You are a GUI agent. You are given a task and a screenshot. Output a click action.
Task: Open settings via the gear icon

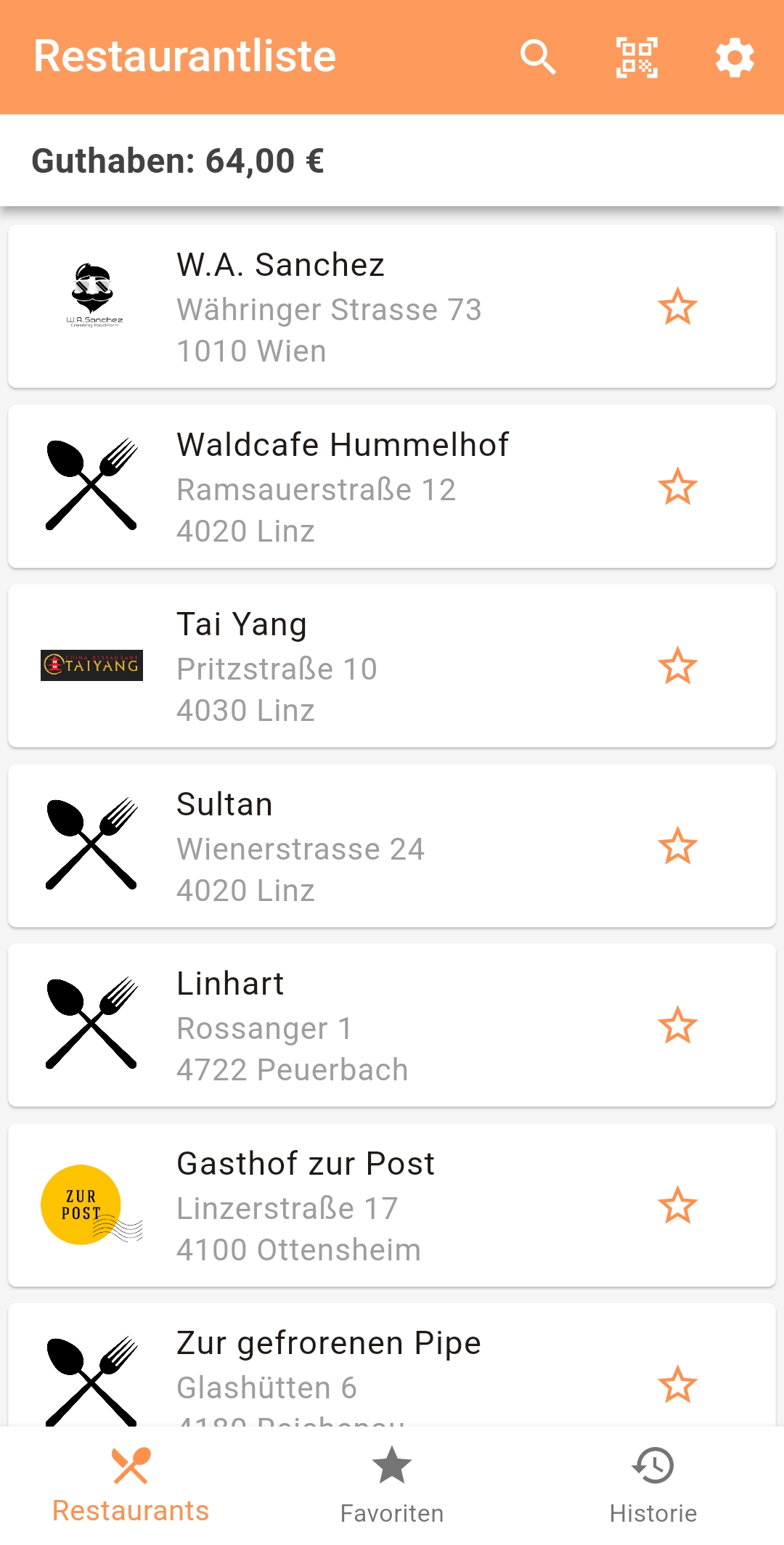[x=735, y=57]
